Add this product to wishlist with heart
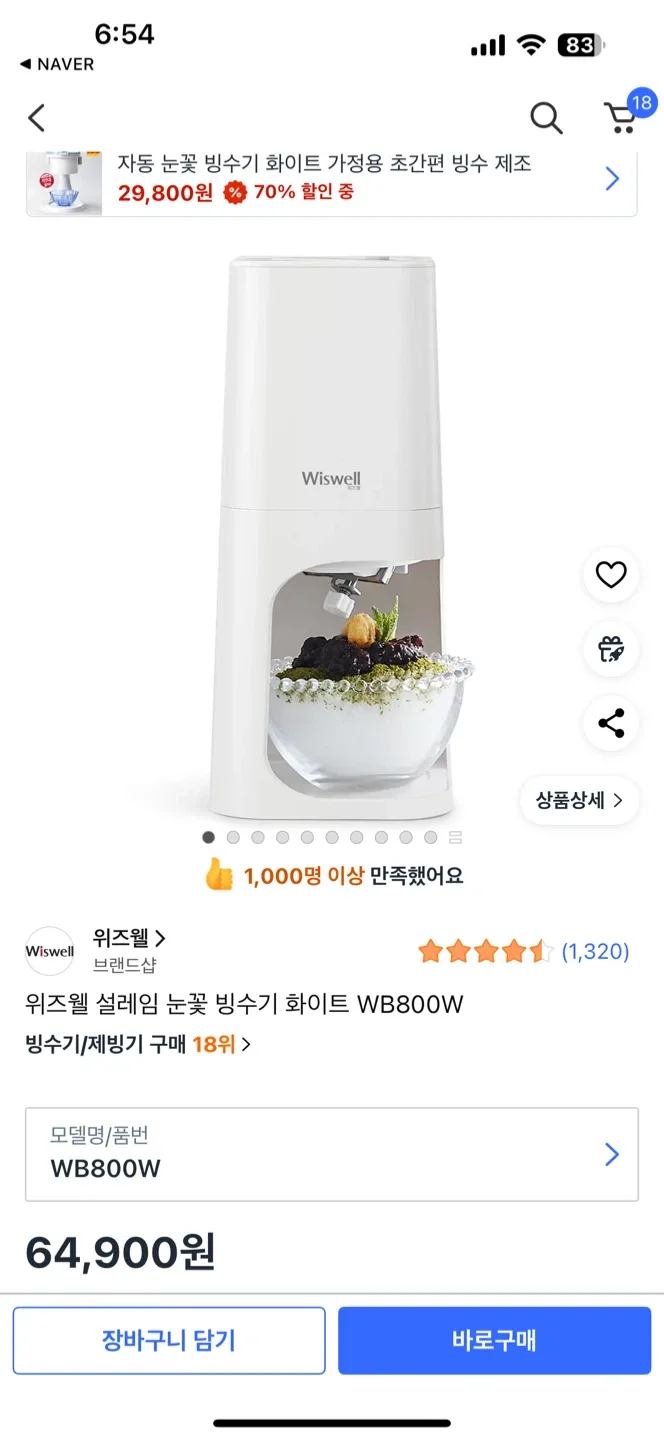 coord(610,575)
